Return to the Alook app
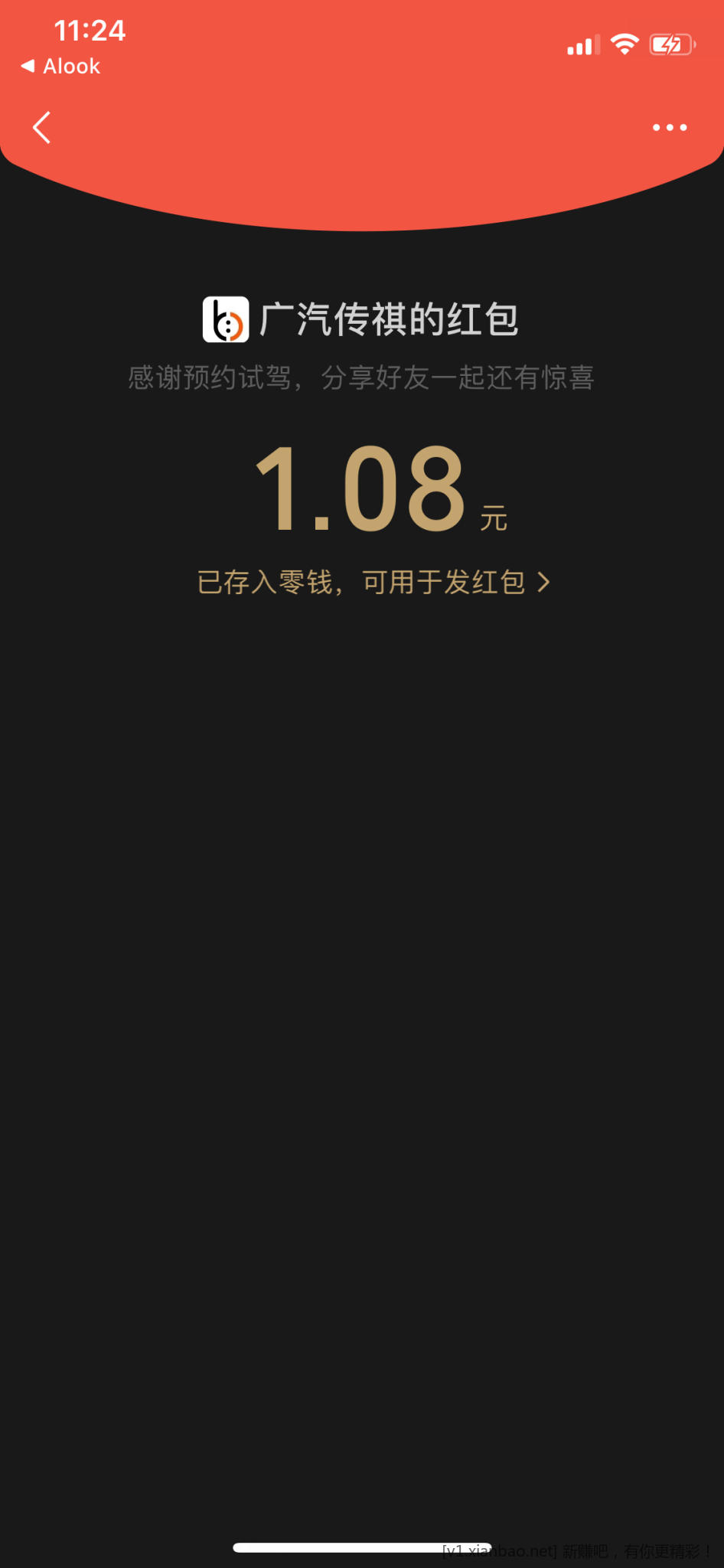Viewport: 724px width, 1568px height. point(61,67)
